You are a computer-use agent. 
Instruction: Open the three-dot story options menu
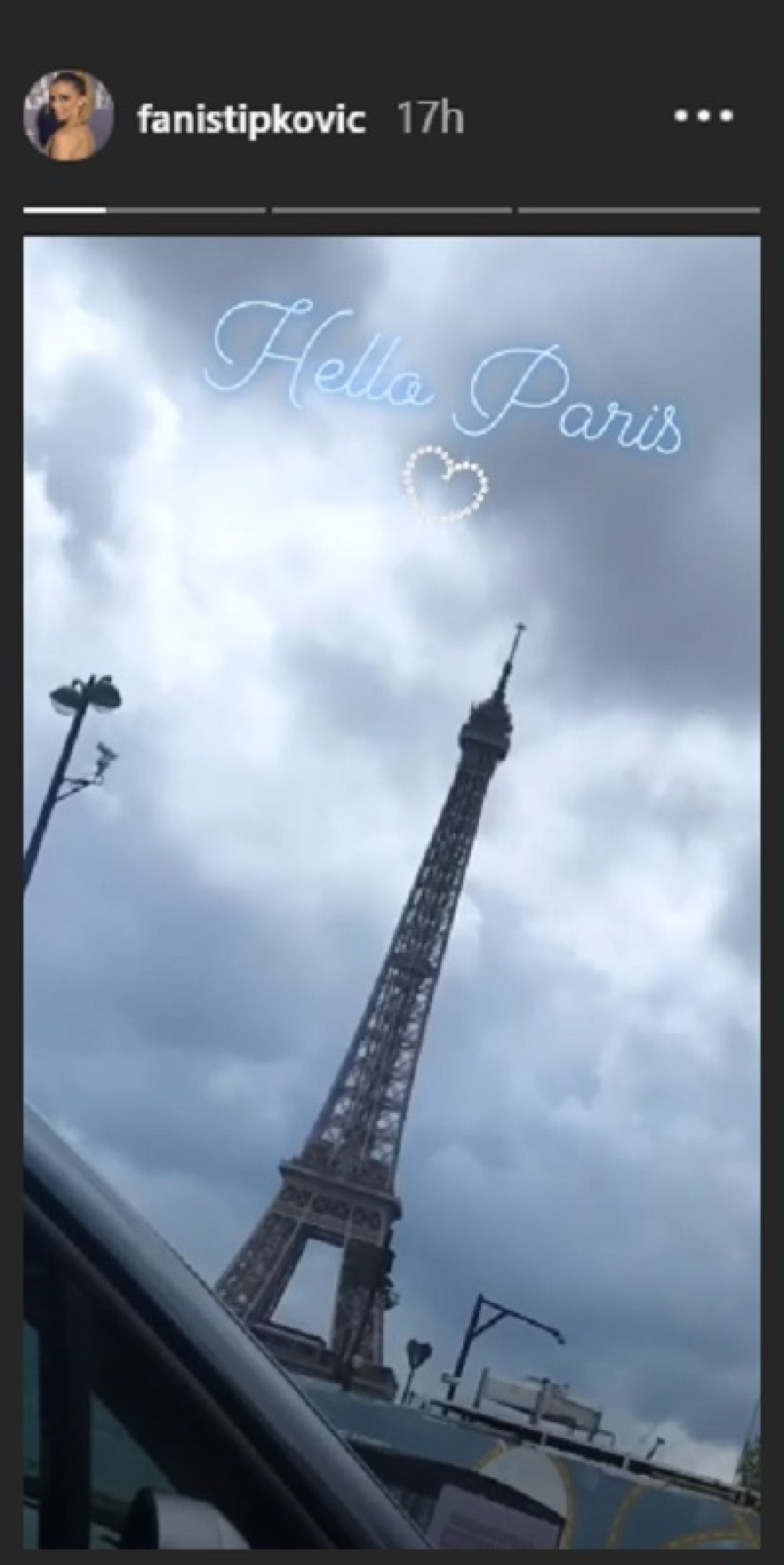tap(703, 117)
